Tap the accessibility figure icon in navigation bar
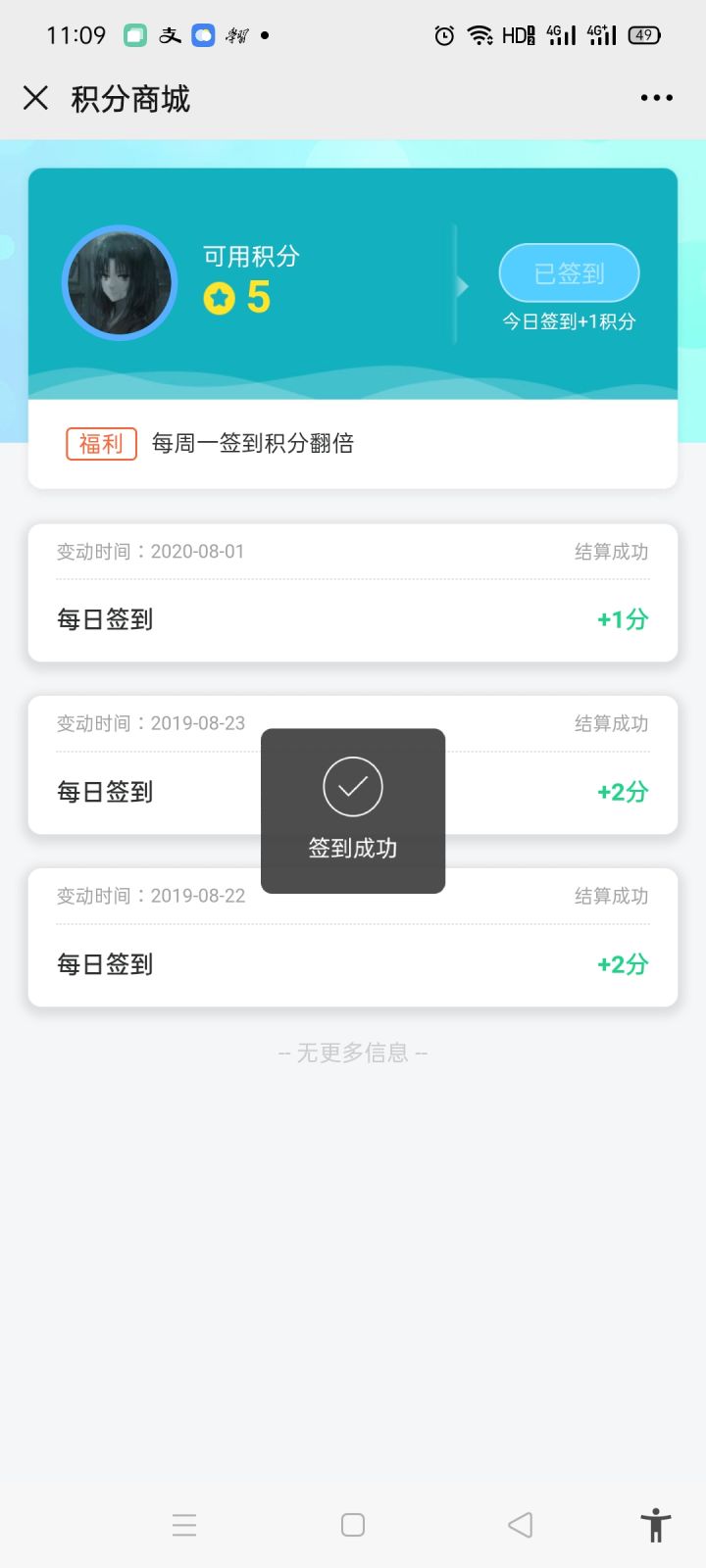 pyautogui.click(x=655, y=1525)
